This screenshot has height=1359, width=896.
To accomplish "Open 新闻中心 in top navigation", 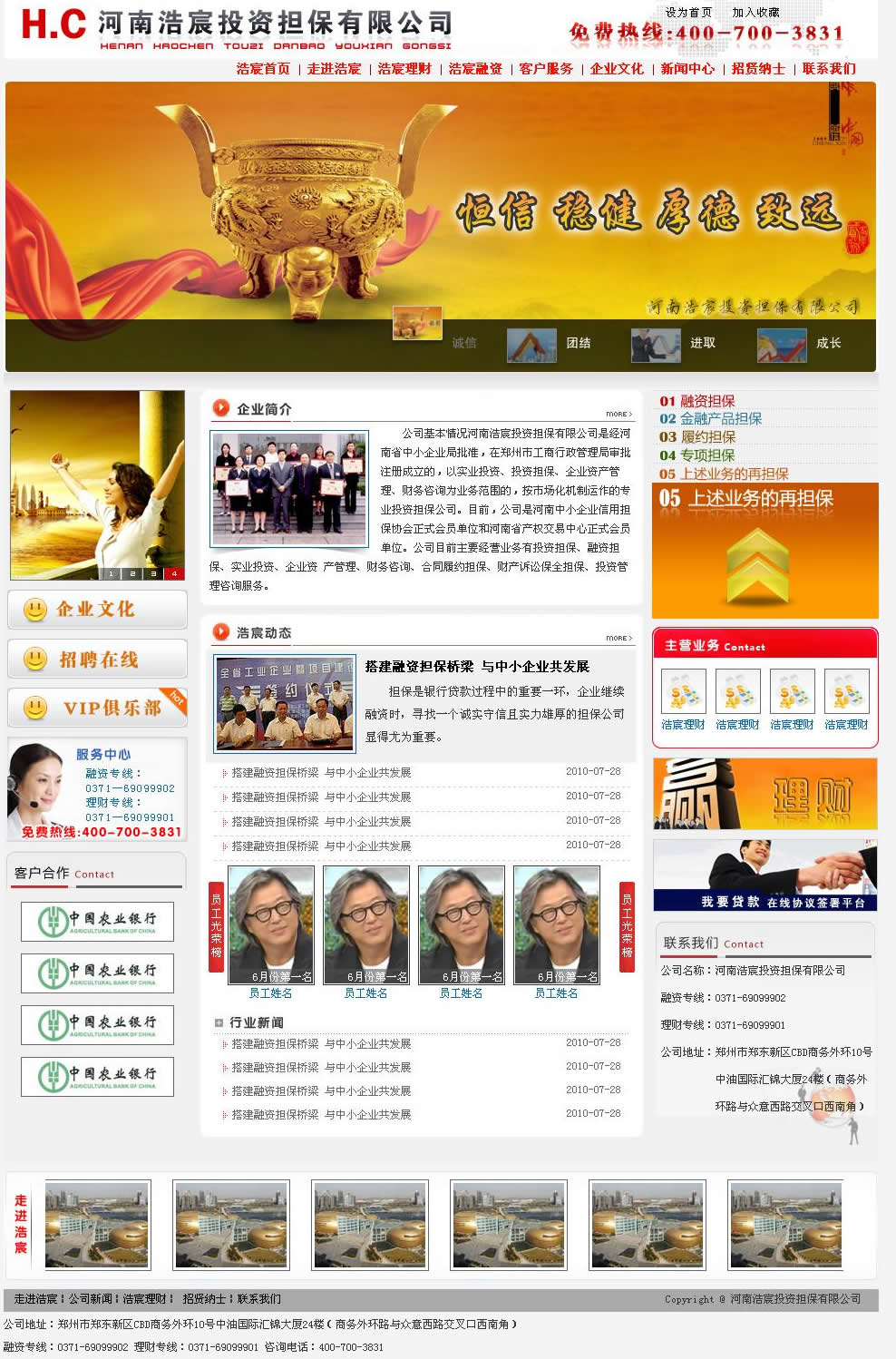I will pyautogui.click(x=687, y=69).
